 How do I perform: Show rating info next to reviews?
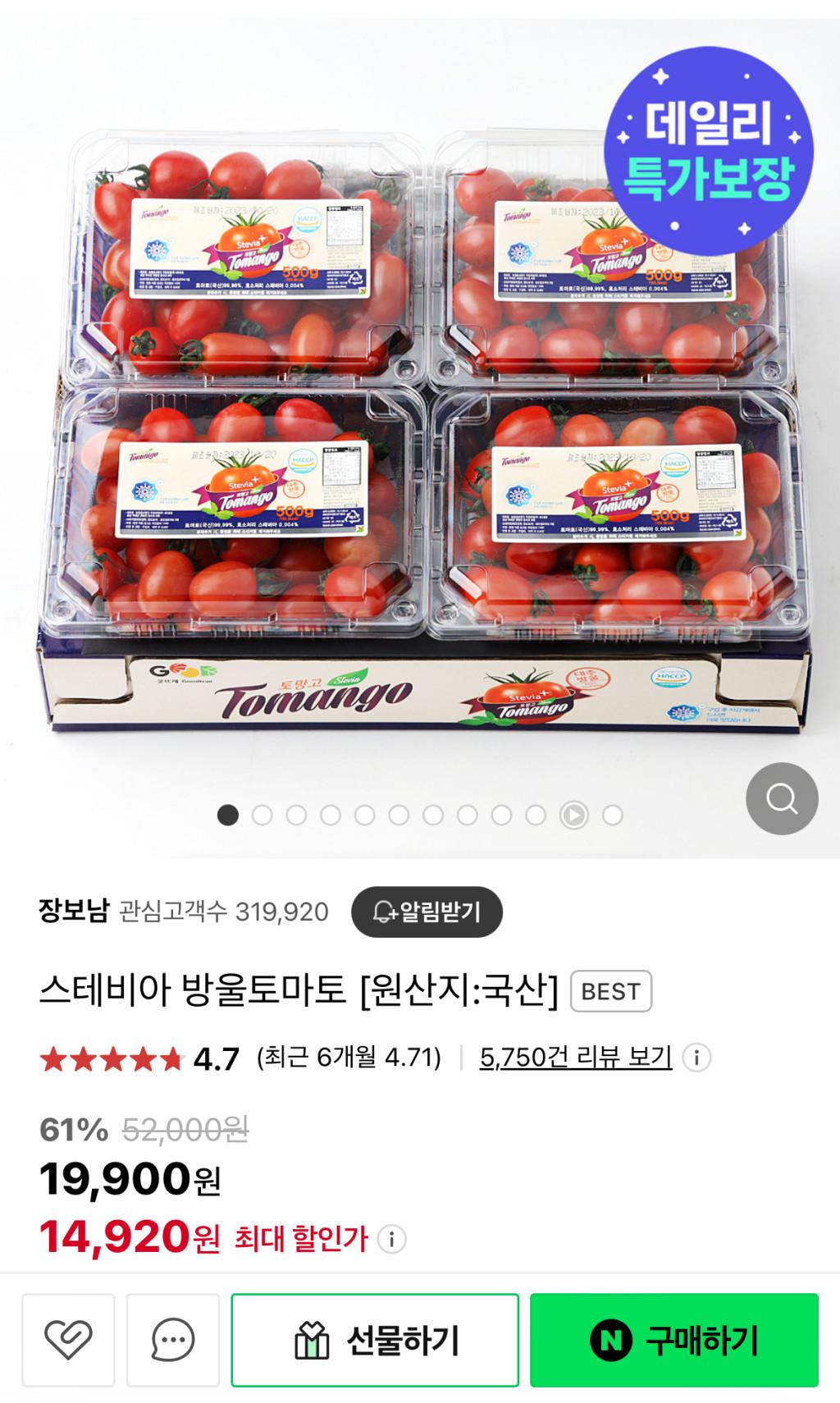pyautogui.click(x=696, y=1058)
